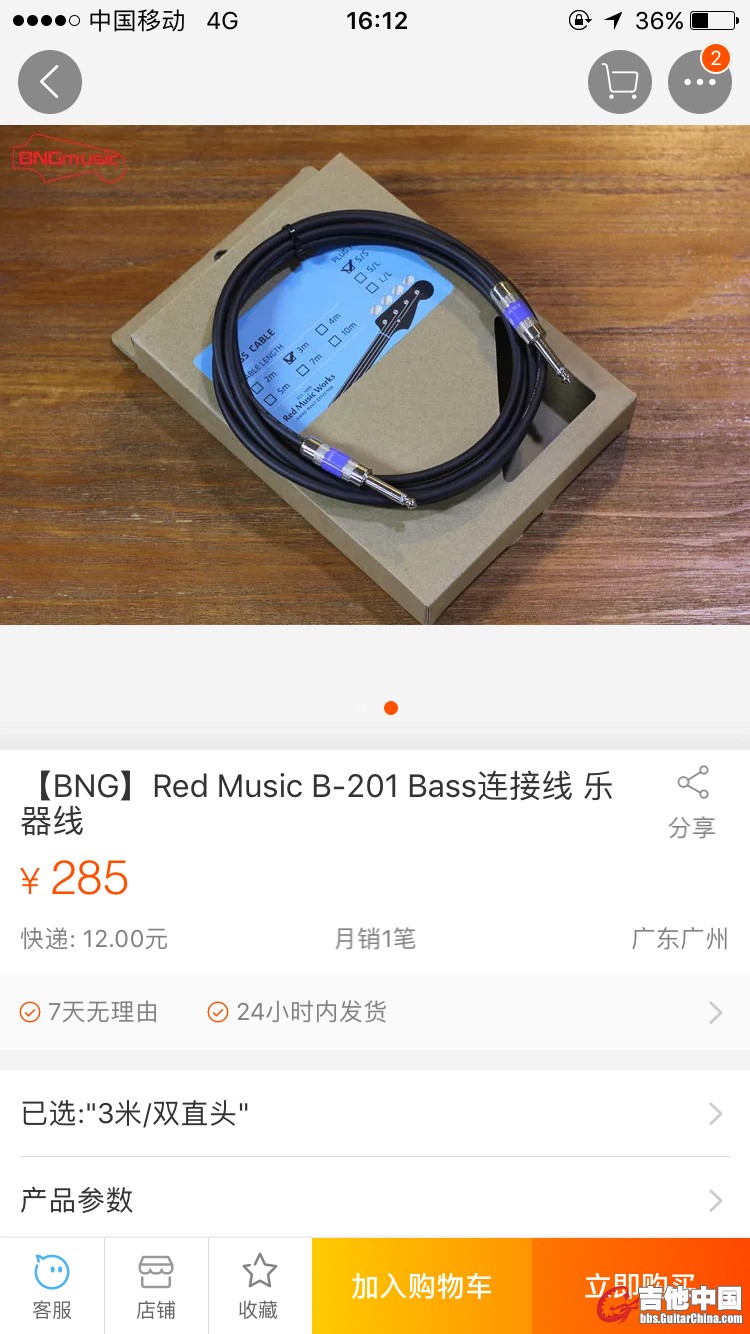Screen dimensions: 750x1334
Task: Visit the seller's 店铺 shop
Action: tap(156, 1286)
